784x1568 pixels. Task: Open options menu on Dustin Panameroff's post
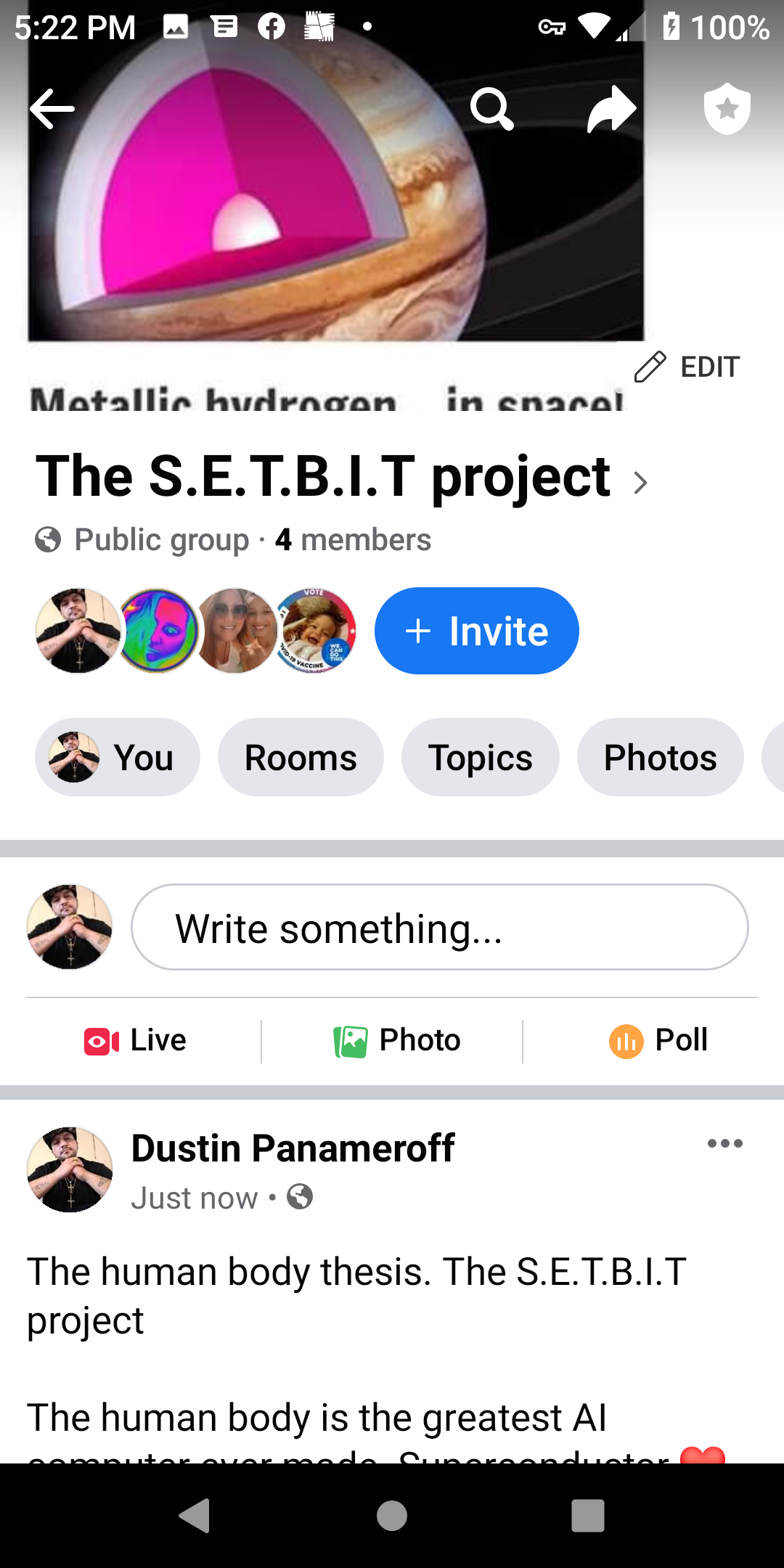[724, 1143]
